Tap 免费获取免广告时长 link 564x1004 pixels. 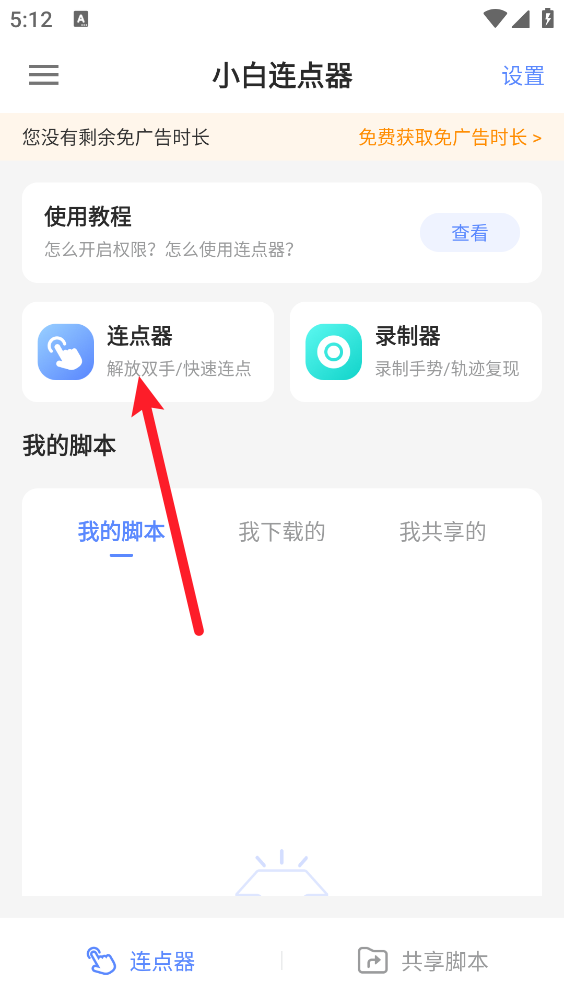(450, 137)
